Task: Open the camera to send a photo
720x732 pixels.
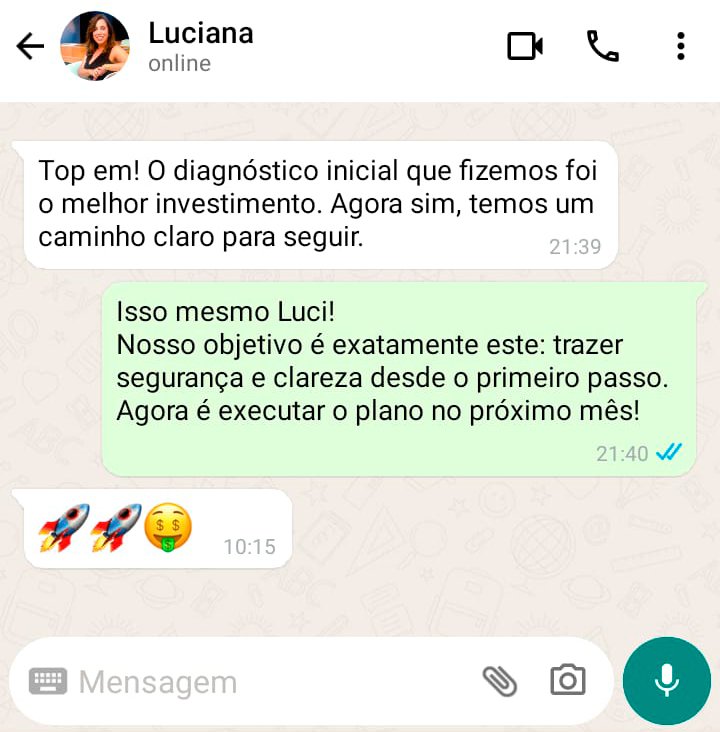Action: [568, 681]
